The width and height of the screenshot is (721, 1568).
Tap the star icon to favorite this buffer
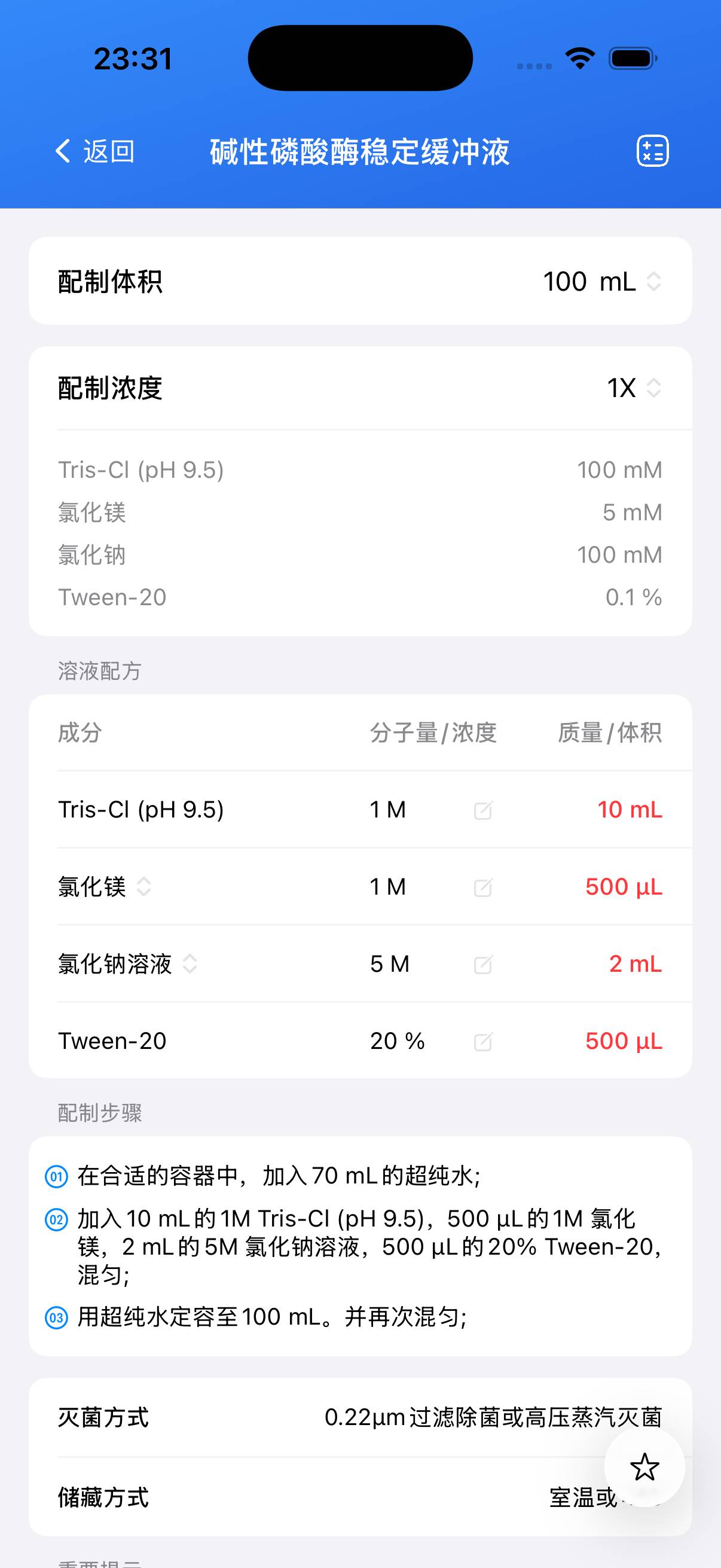click(x=645, y=1467)
